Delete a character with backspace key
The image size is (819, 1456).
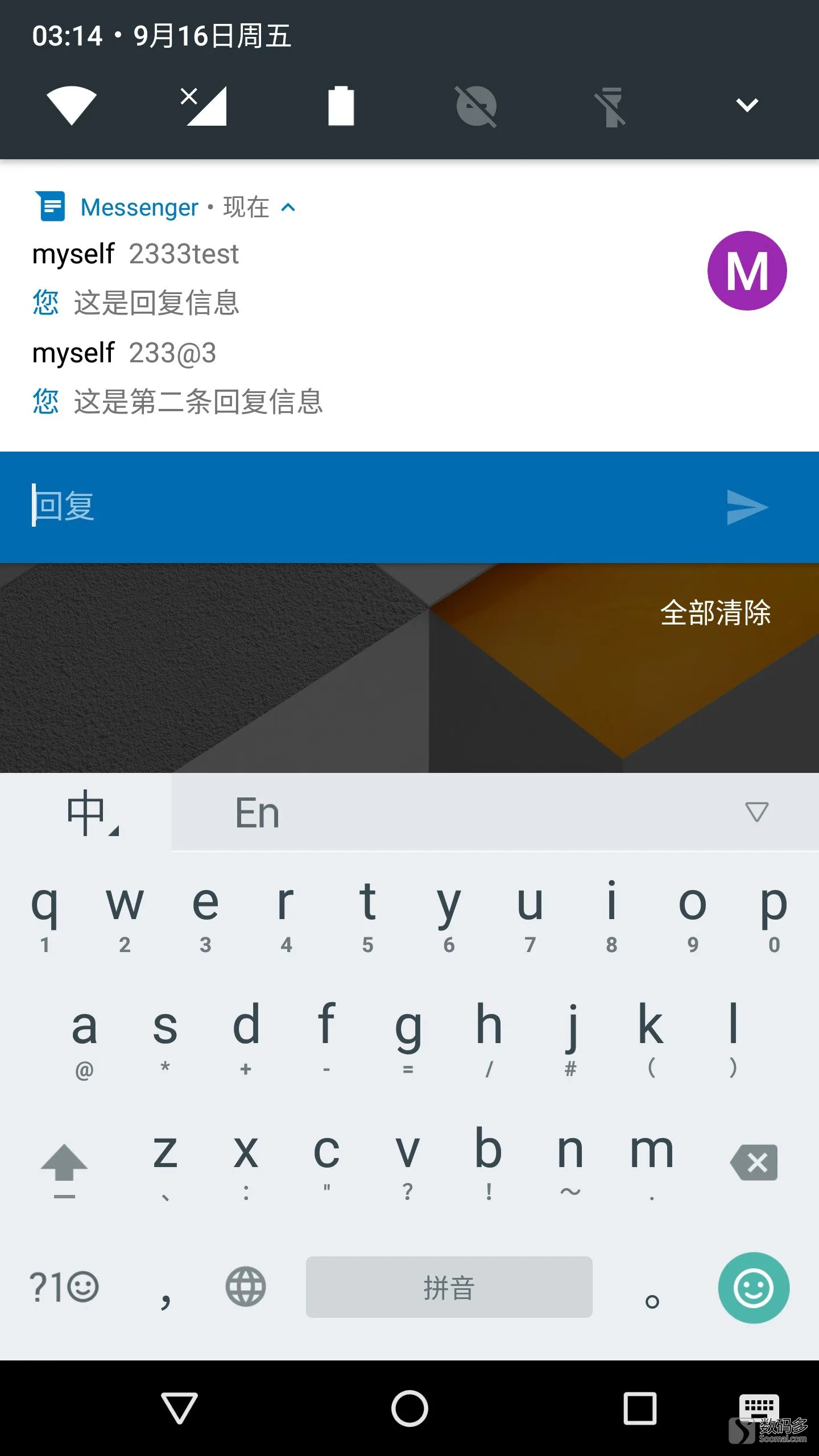click(x=754, y=1163)
